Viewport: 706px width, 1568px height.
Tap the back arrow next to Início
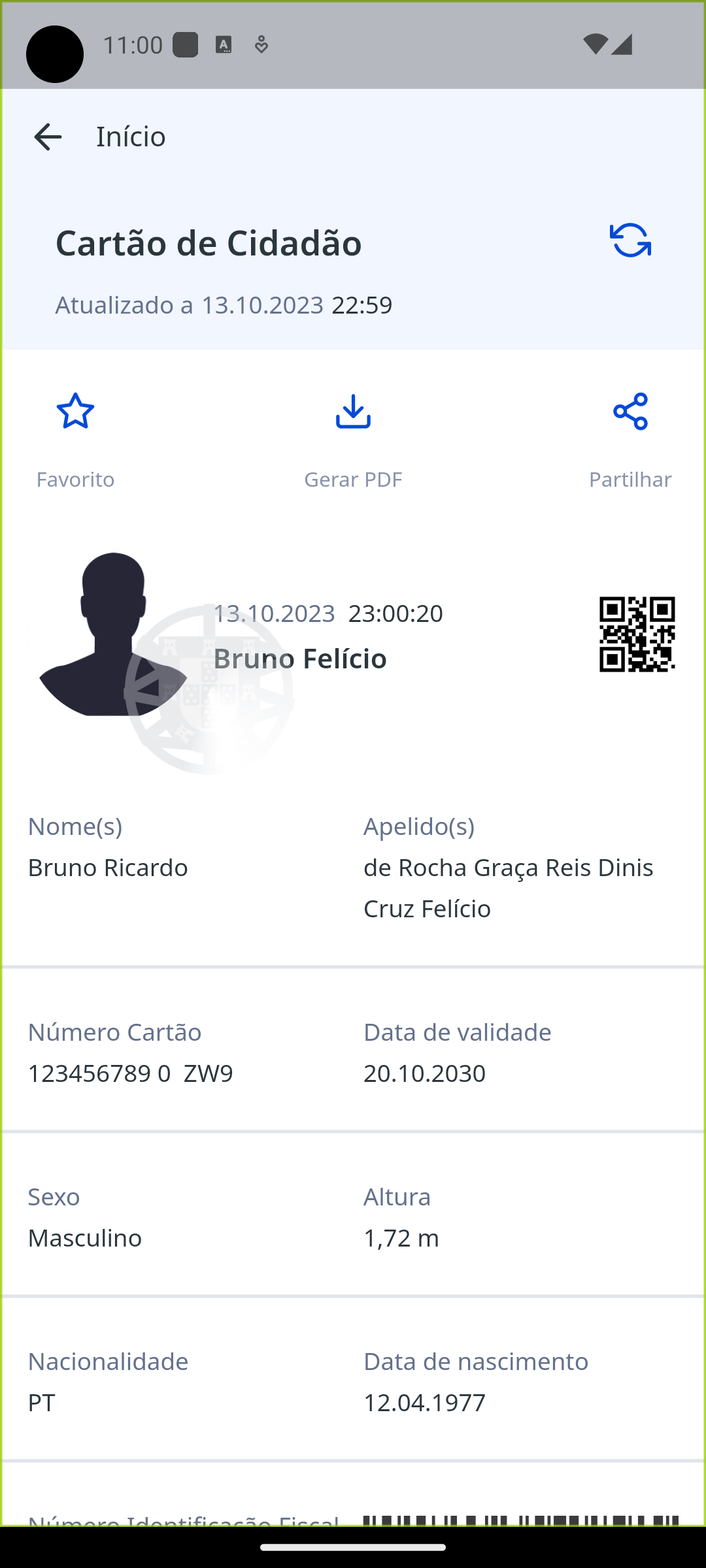click(46, 136)
